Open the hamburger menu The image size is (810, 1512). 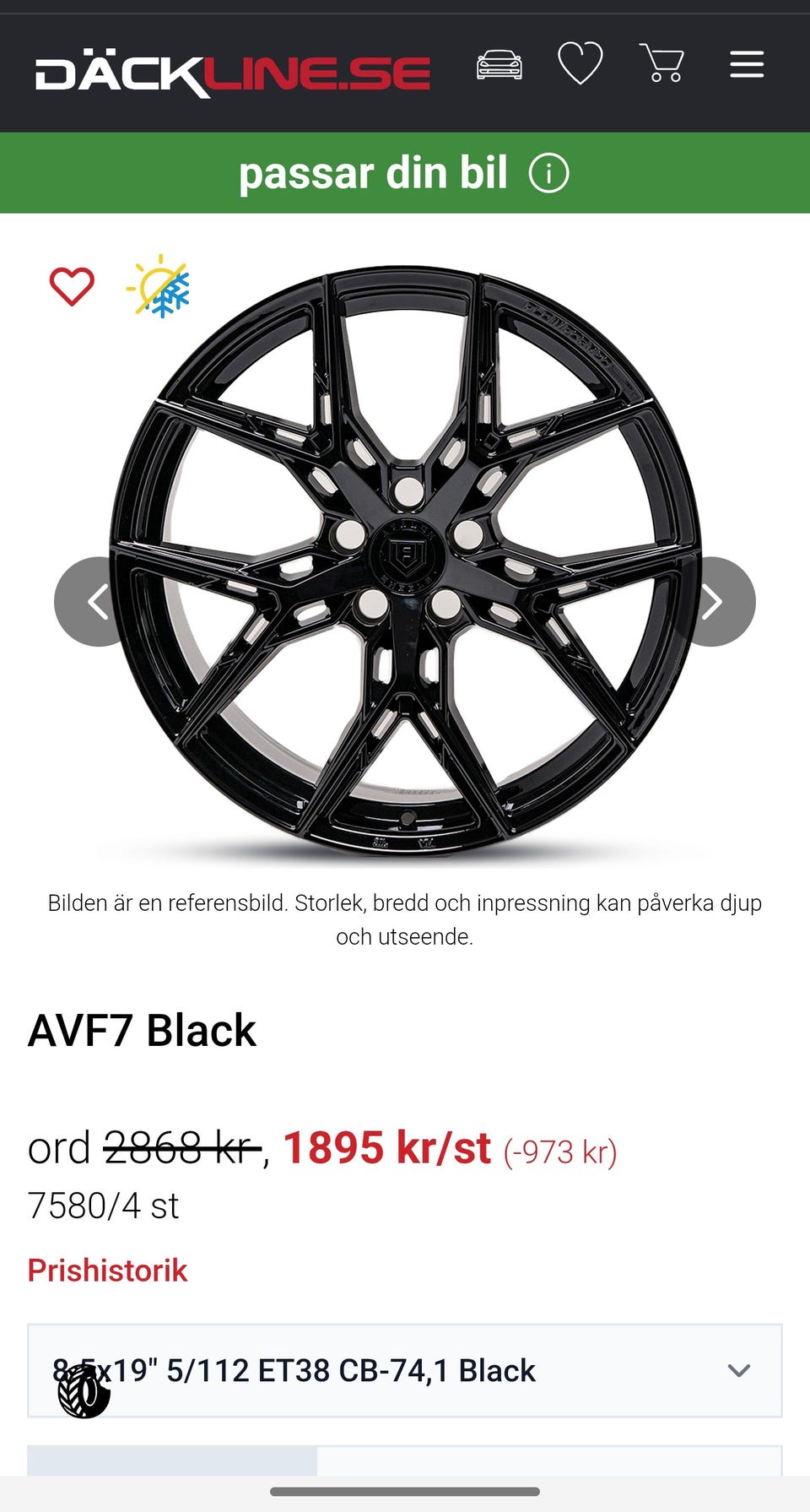pyautogui.click(x=747, y=64)
